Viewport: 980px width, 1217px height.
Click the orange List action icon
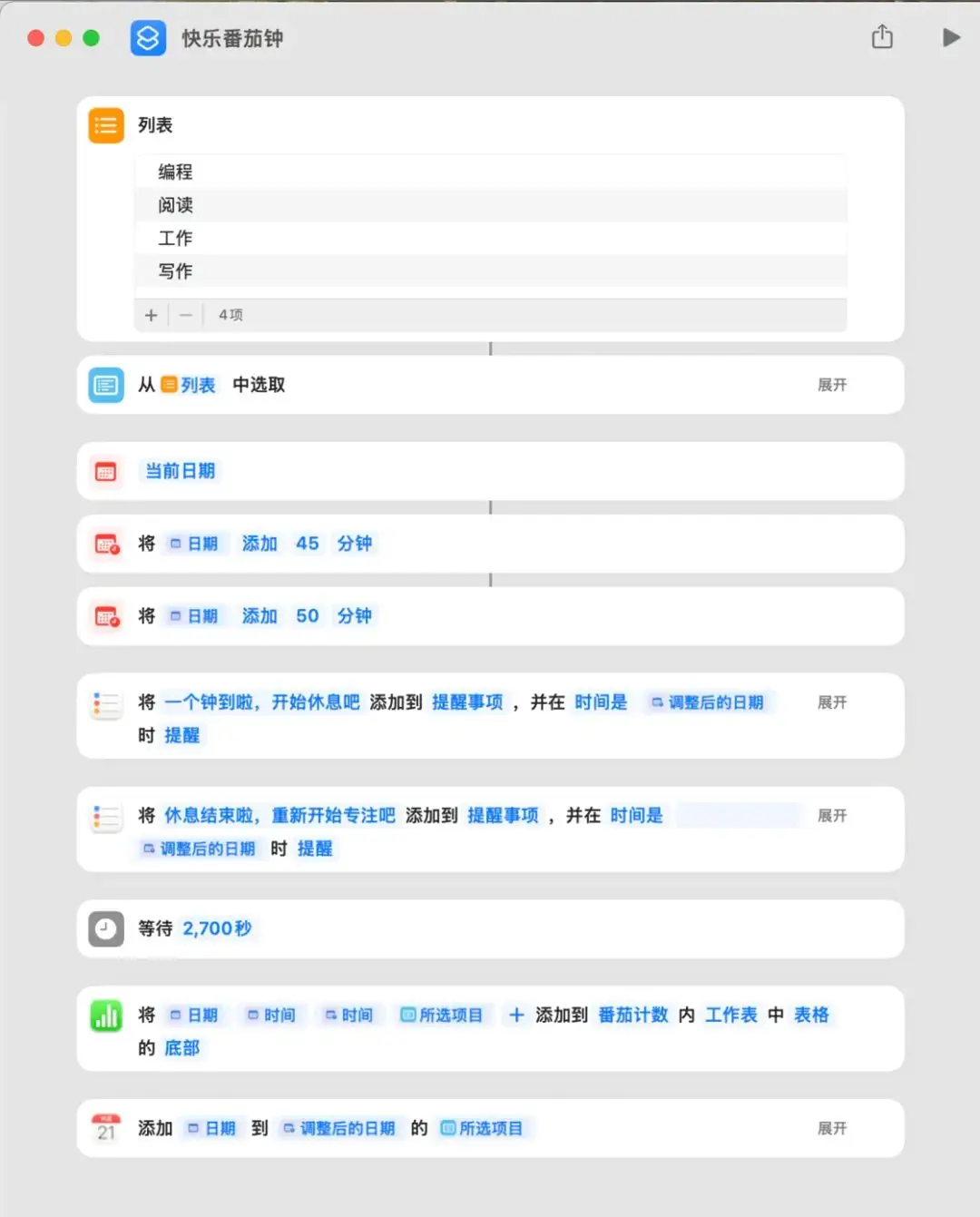[x=105, y=125]
